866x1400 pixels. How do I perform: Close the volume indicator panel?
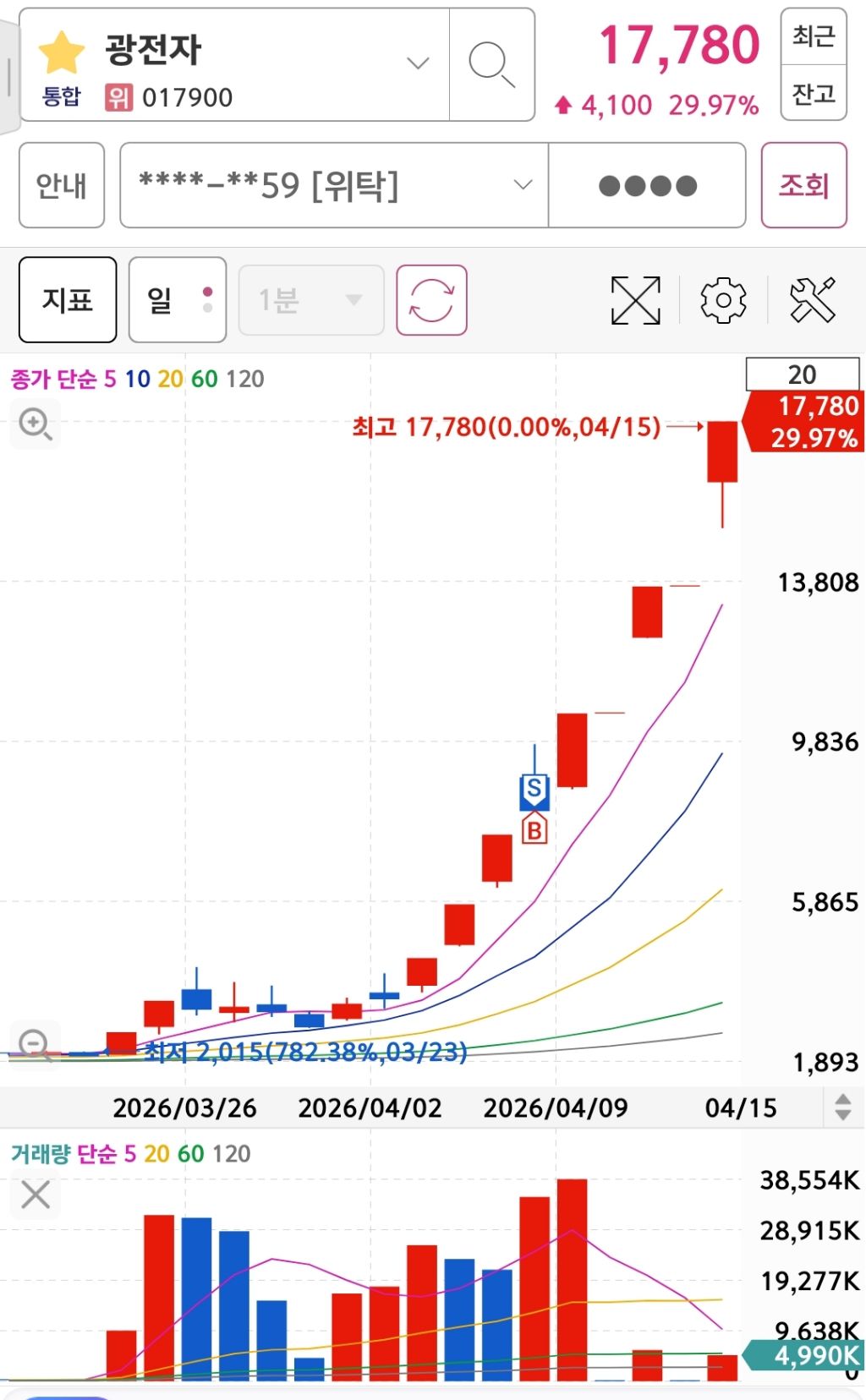(x=36, y=1195)
